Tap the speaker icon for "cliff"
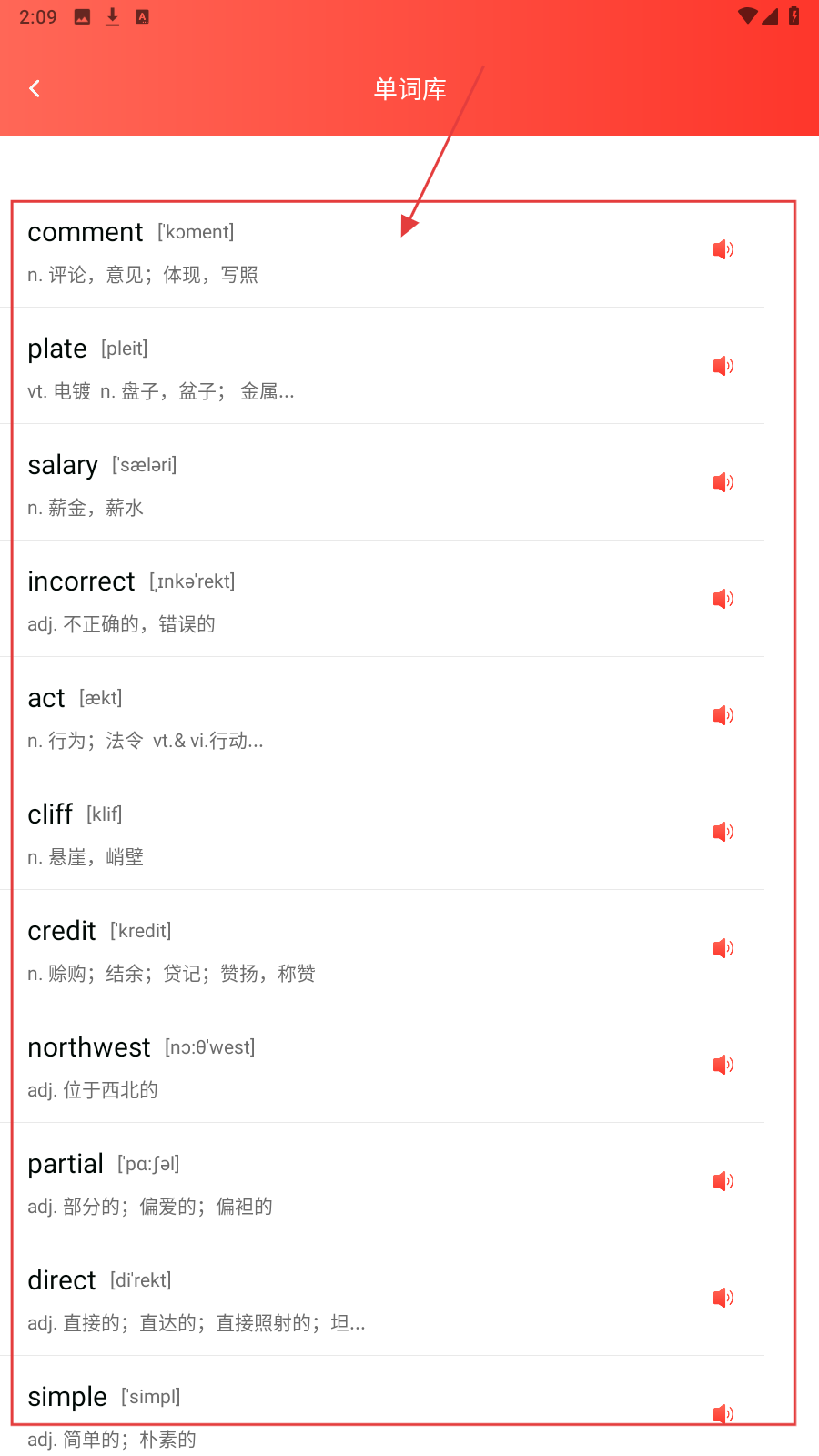 [x=723, y=832]
